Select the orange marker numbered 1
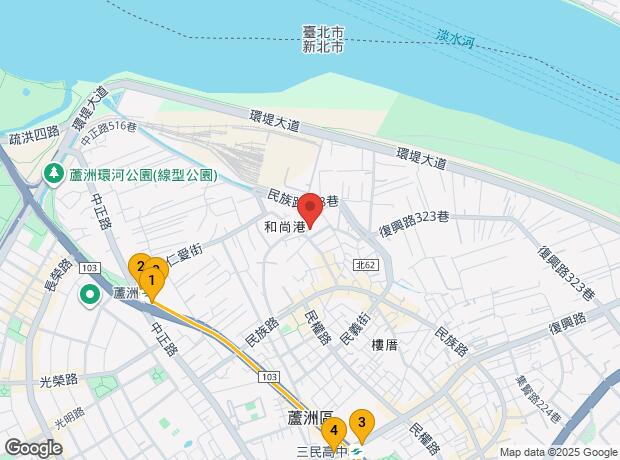 (x=152, y=282)
